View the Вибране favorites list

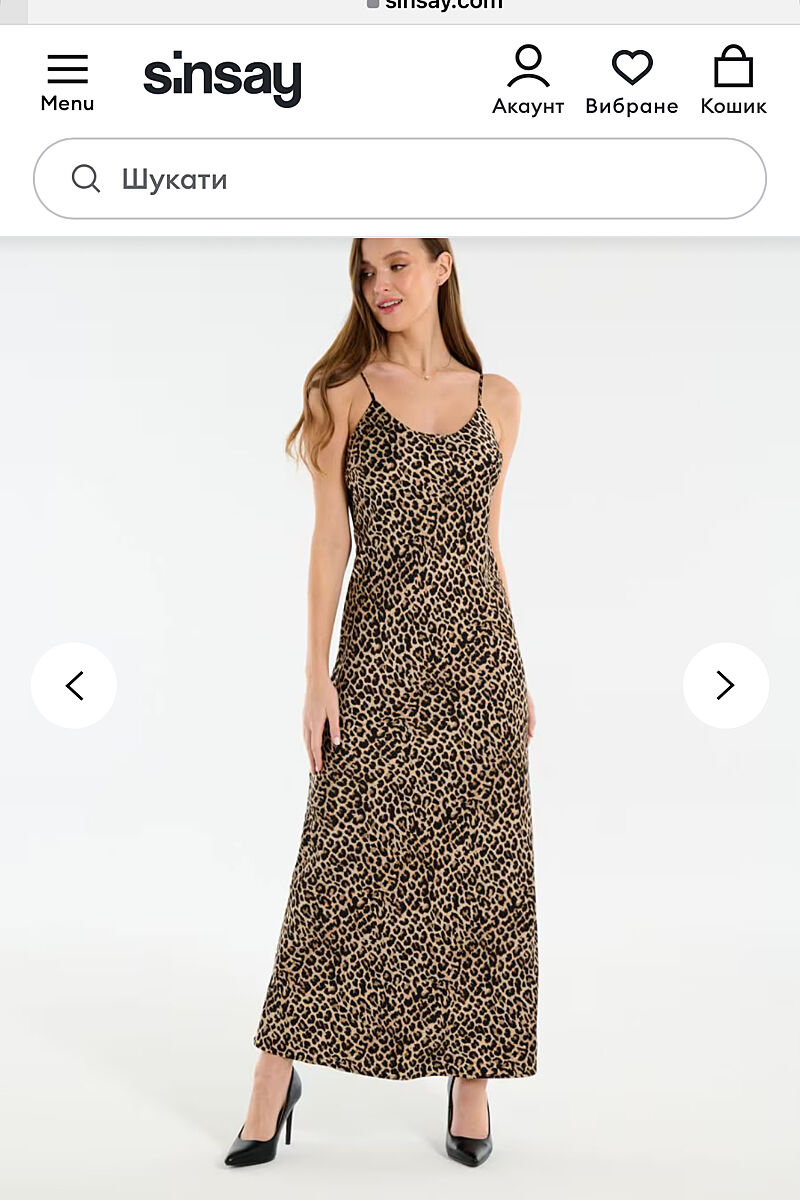point(631,81)
